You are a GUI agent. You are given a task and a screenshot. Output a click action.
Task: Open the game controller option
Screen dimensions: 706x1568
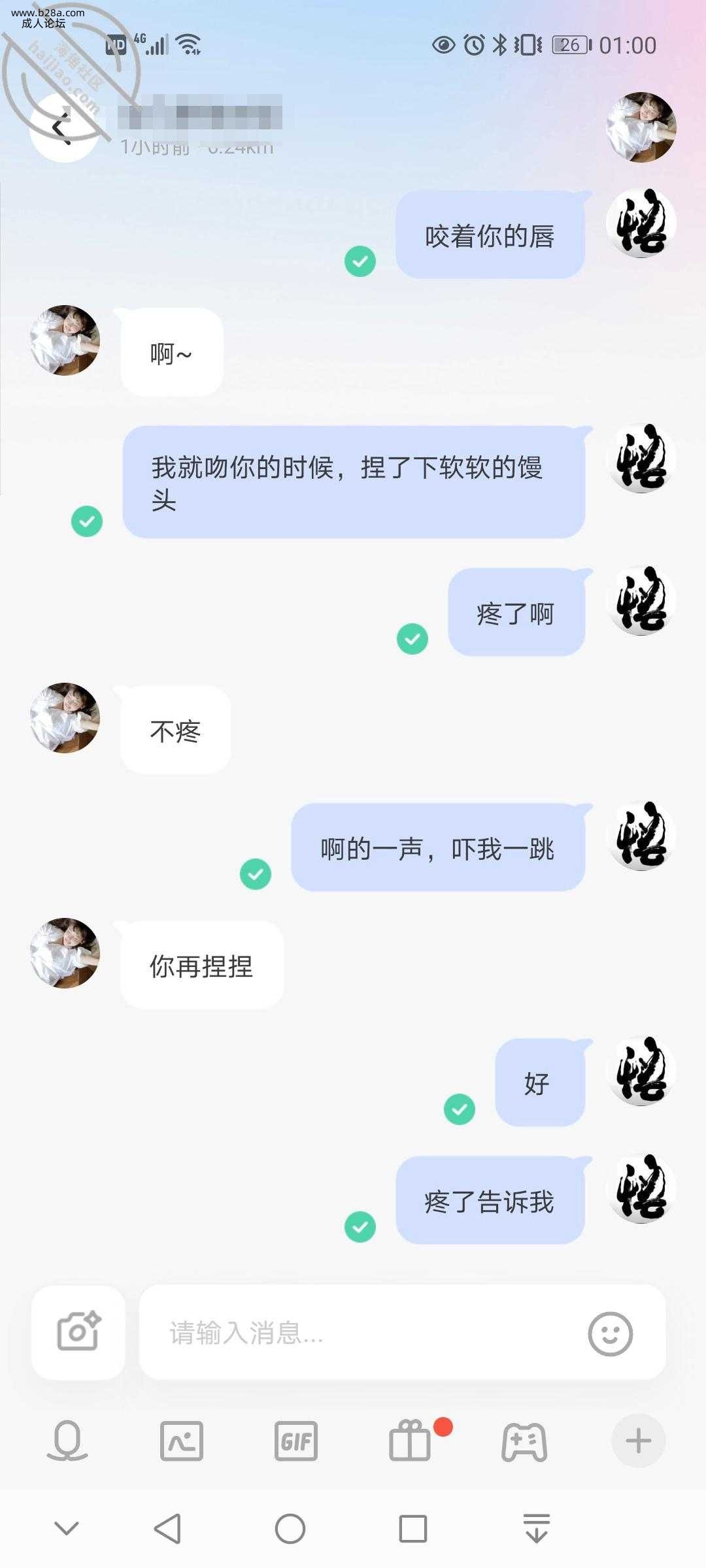click(524, 1442)
